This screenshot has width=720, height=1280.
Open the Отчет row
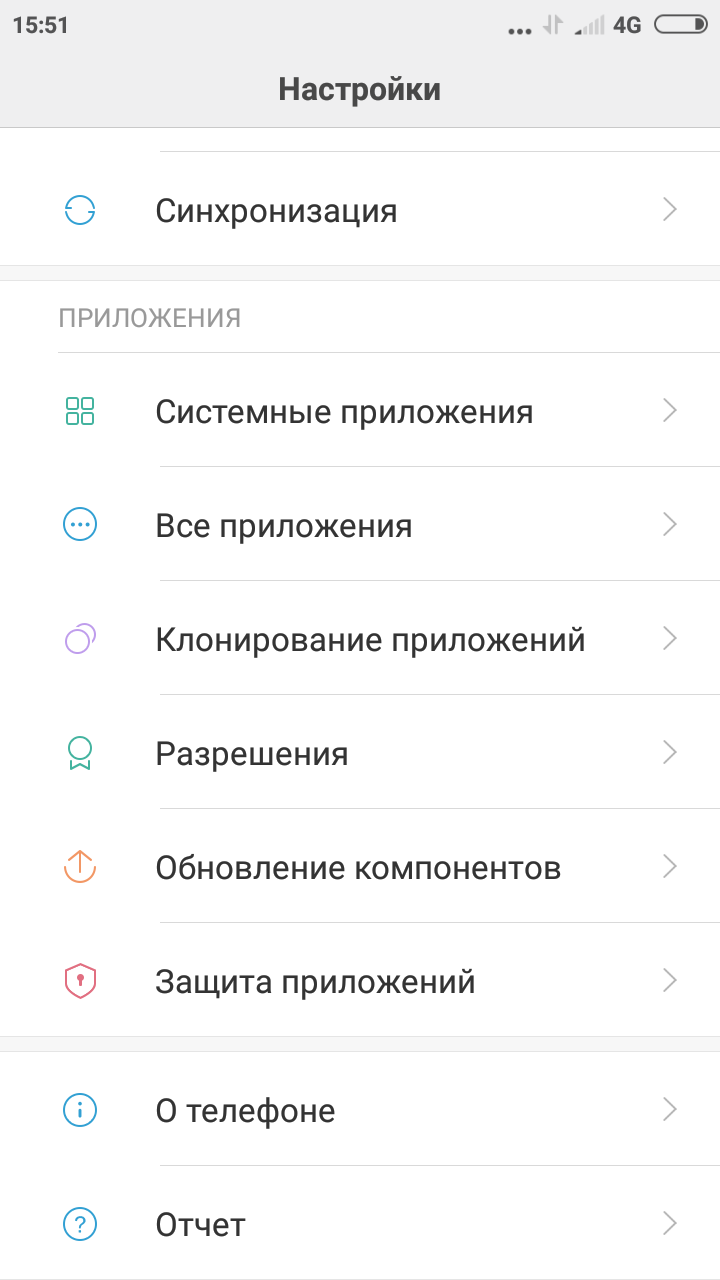pyautogui.click(x=360, y=1224)
